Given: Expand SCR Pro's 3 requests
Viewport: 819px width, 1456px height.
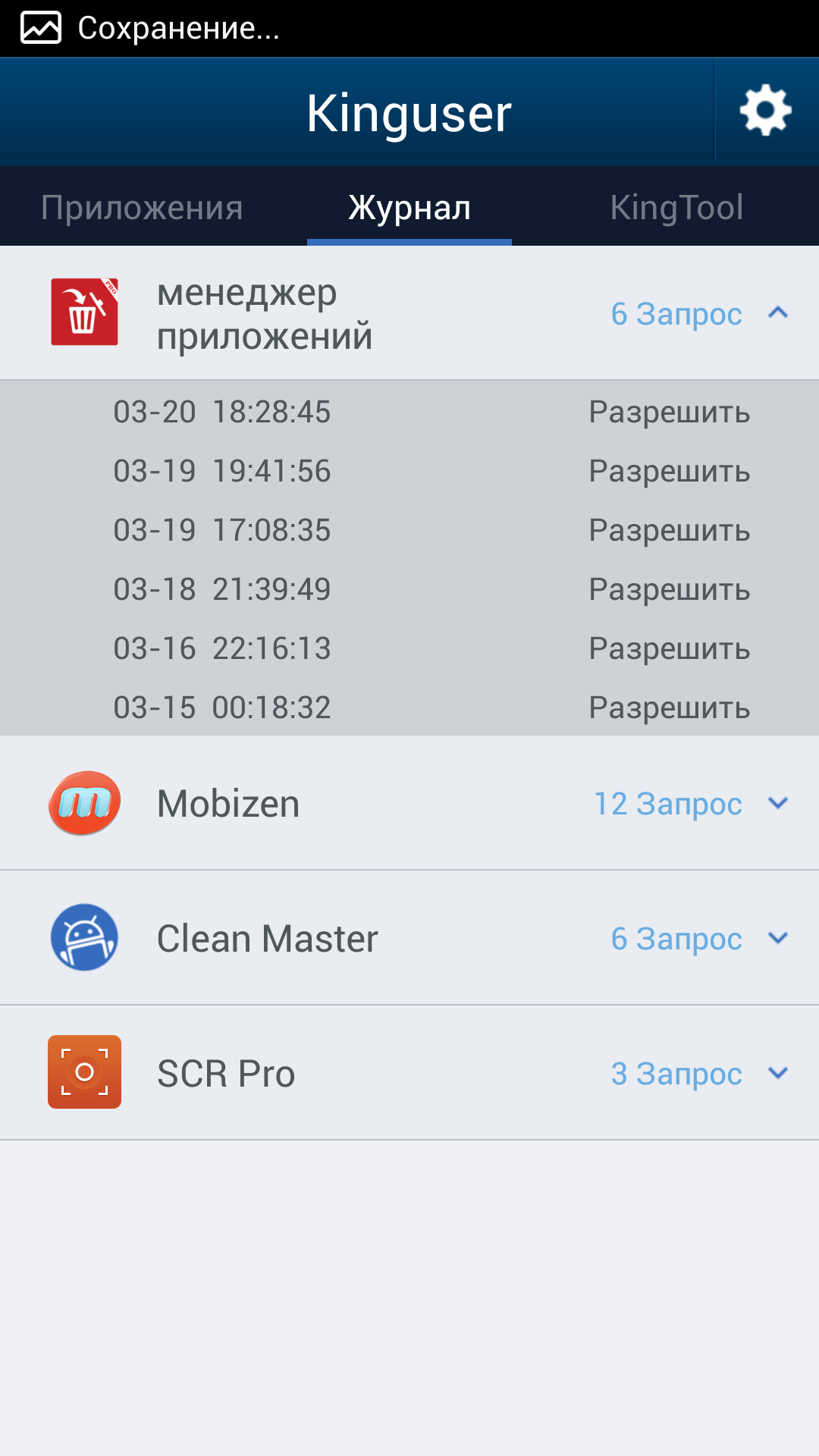Looking at the screenshot, I should tap(777, 1073).
